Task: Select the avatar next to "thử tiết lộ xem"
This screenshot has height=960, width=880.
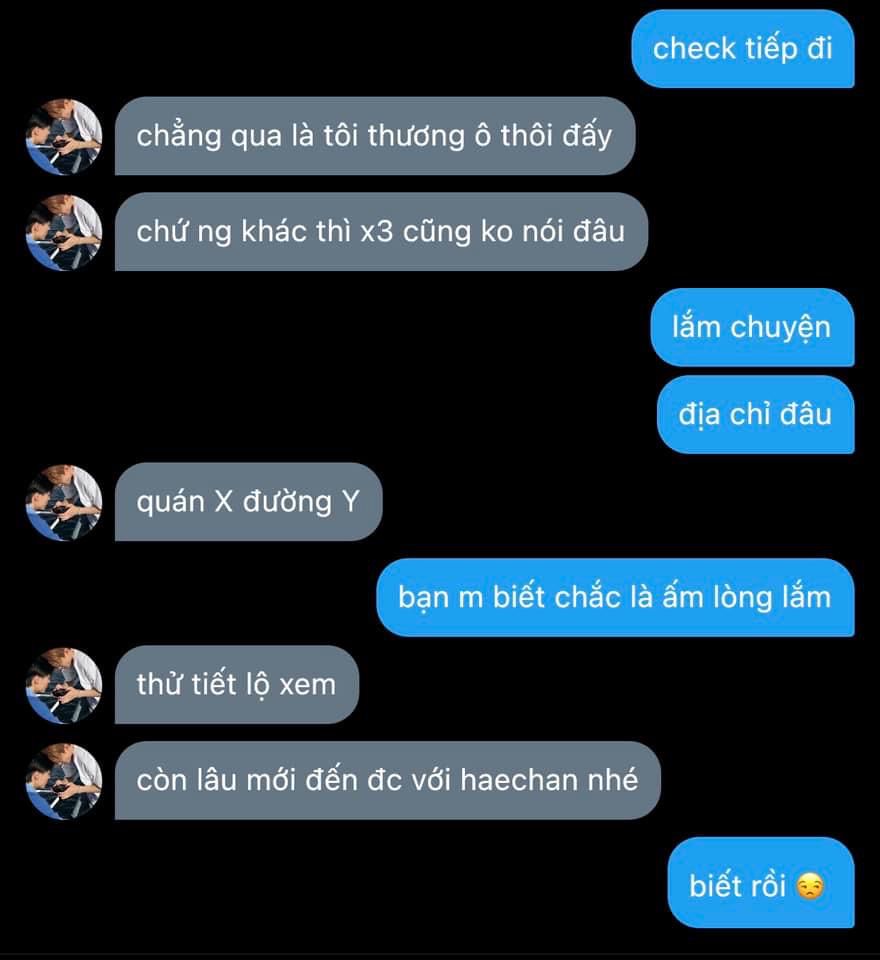Action: (x=64, y=685)
